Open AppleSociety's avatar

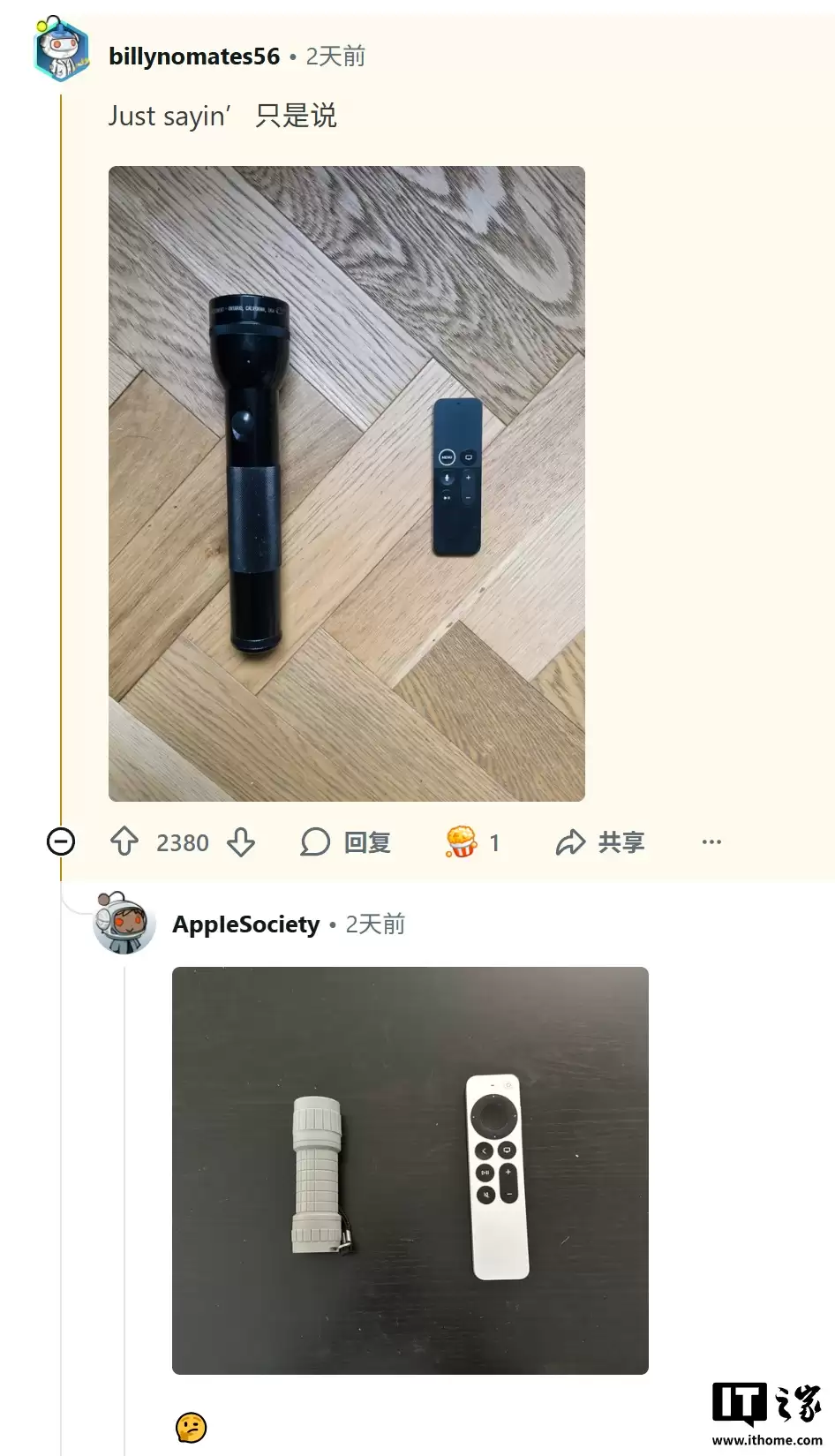[x=124, y=924]
